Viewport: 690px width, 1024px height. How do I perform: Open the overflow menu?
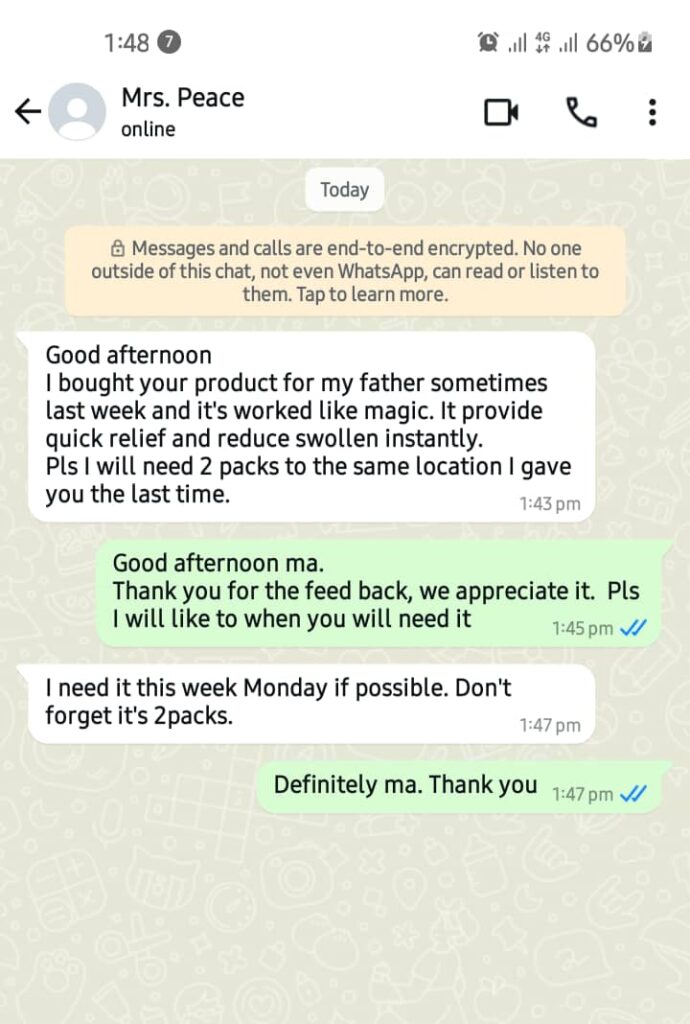[652, 112]
